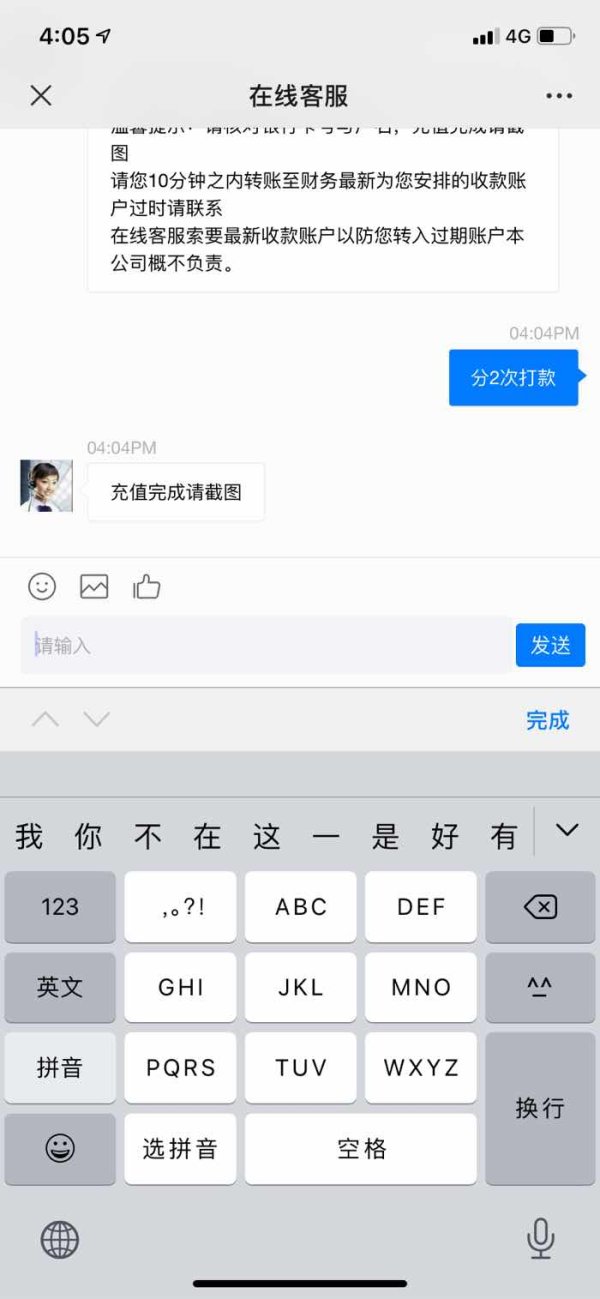Image resolution: width=600 pixels, height=1299 pixels.
Task: Tap the 空格 space key
Action: coord(361,1149)
